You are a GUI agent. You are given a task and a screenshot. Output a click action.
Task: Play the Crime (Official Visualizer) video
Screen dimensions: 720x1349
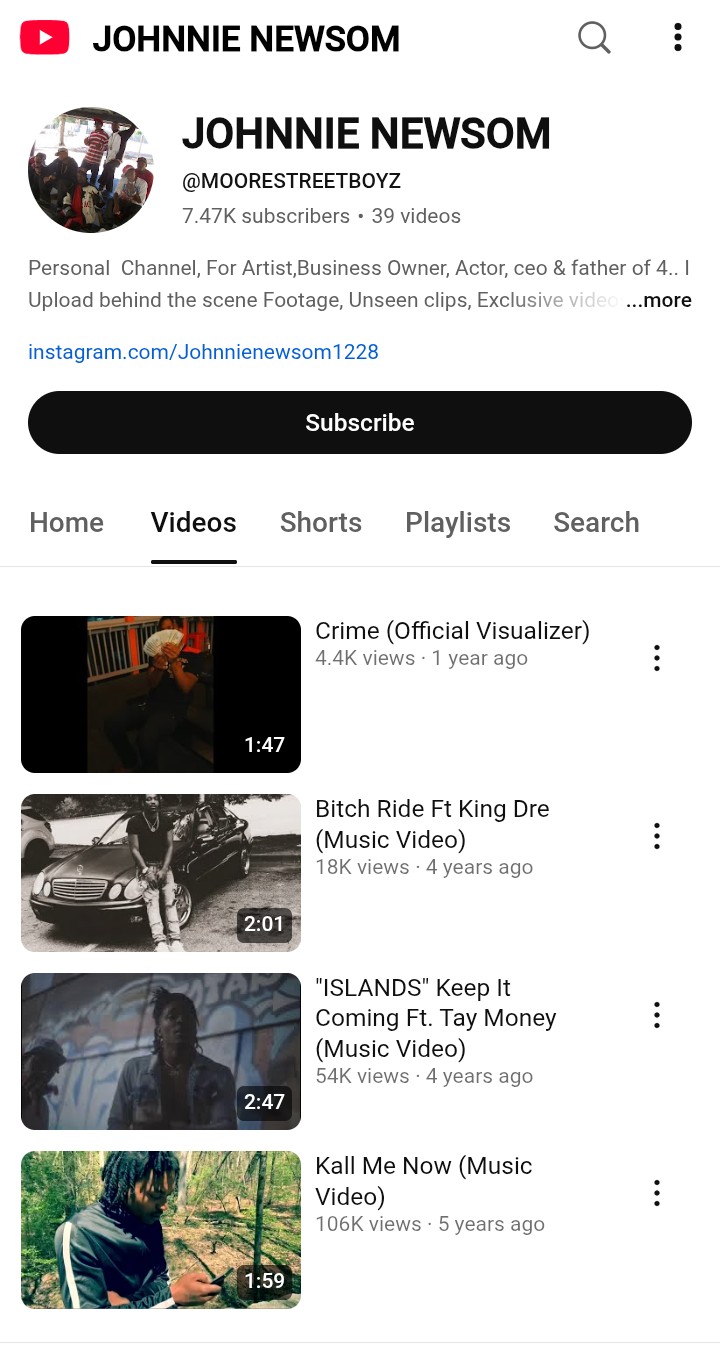tap(161, 694)
